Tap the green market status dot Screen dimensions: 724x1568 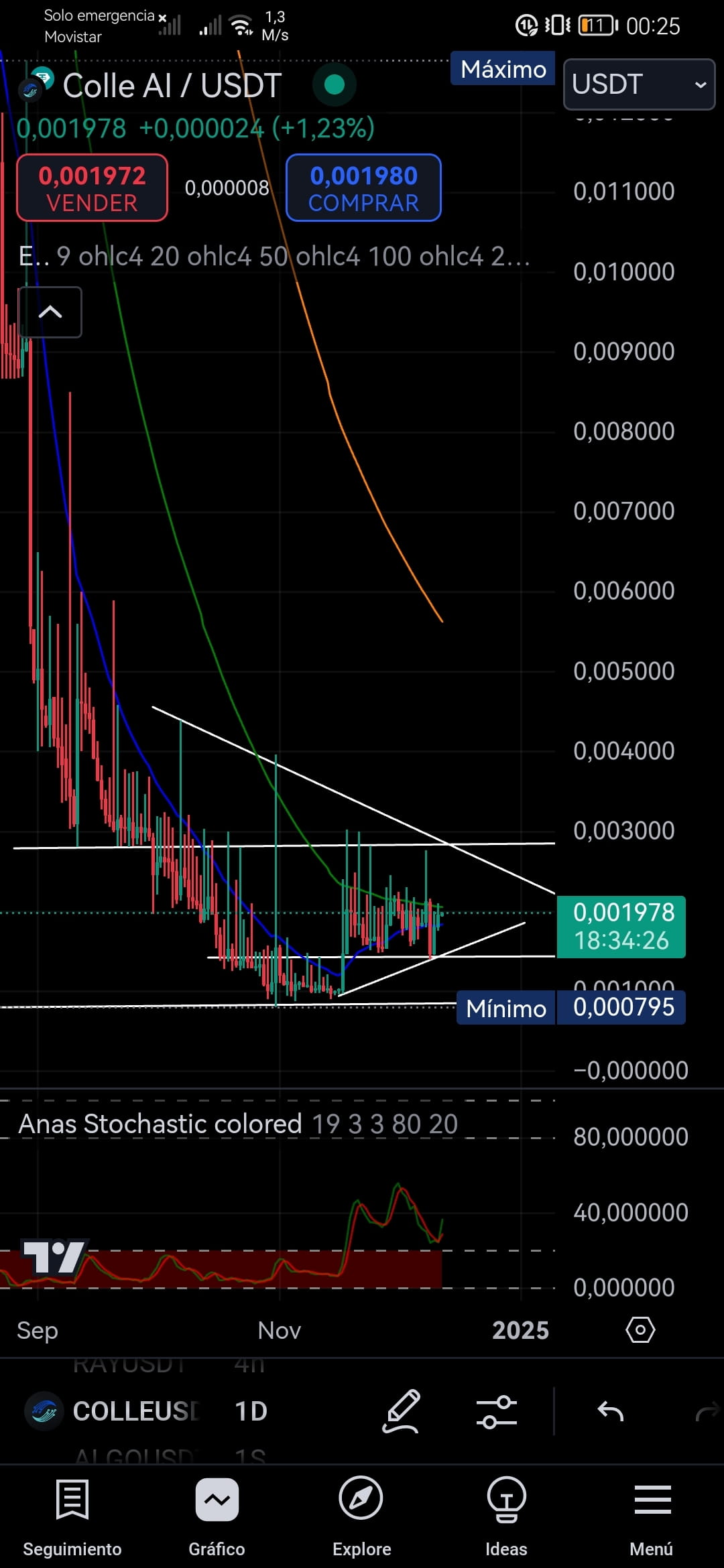335,85
